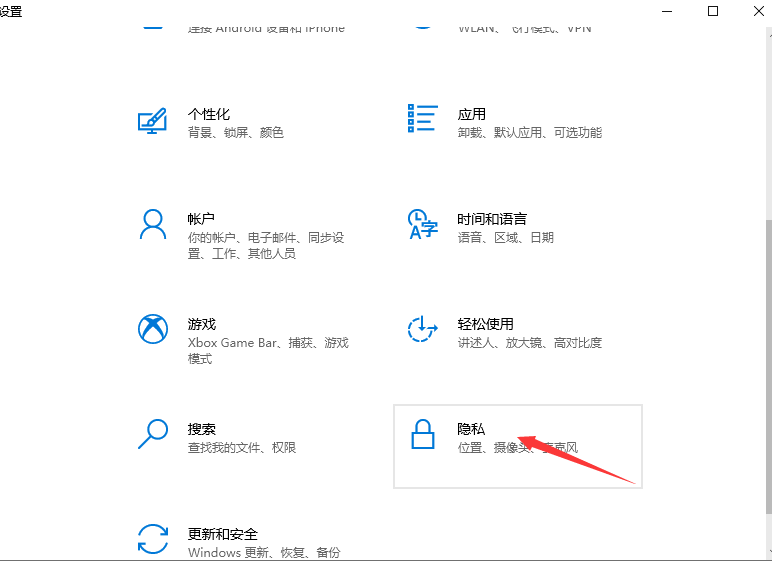
Task: Open 更新和安全 settings
Action: (x=222, y=534)
